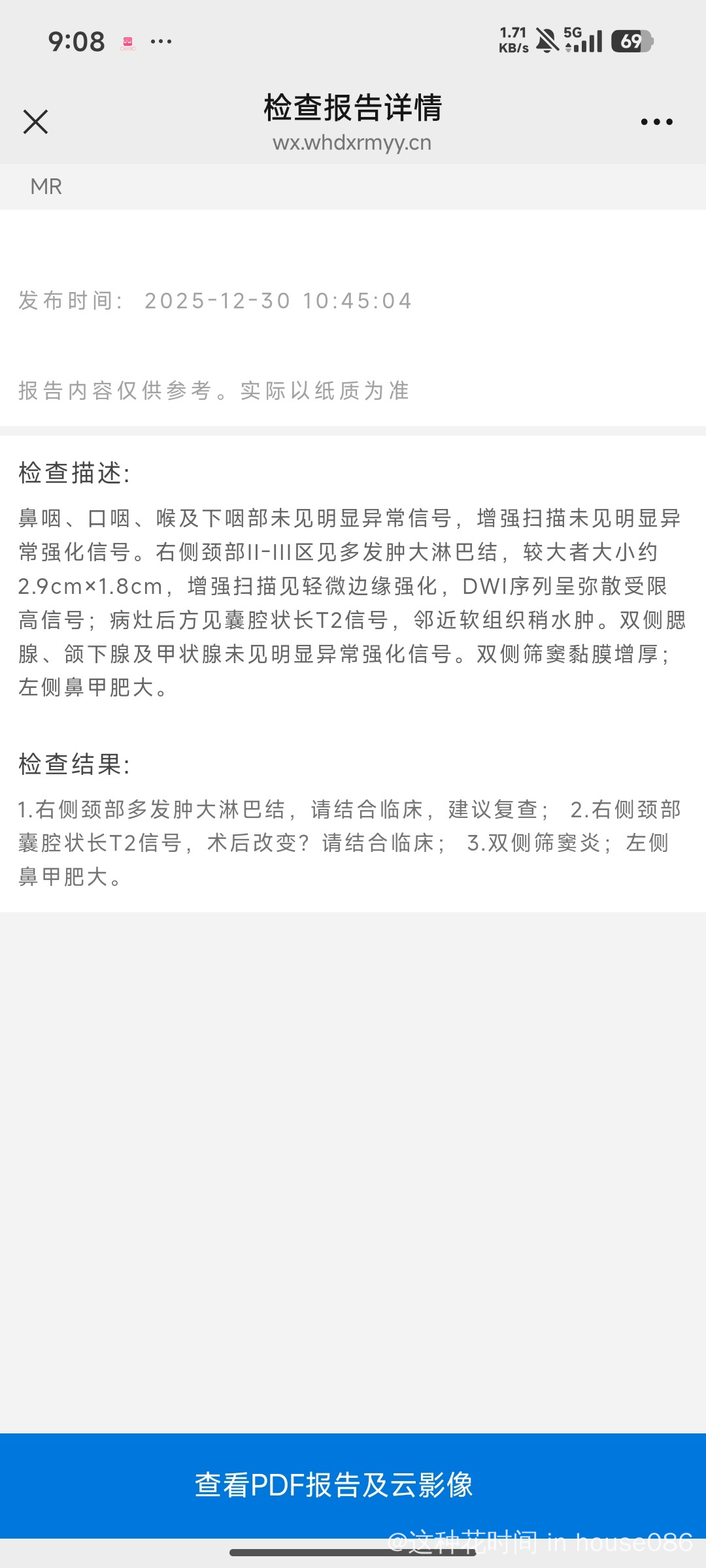Tap 查看PDF报告及云影像 button
The height and width of the screenshot is (1568, 706).
pos(353,1484)
